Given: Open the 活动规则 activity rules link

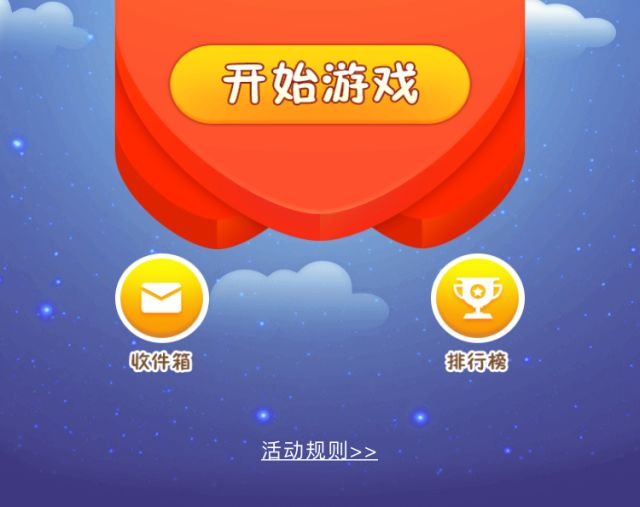Looking at the screenshot, I should tap(319, 451).
